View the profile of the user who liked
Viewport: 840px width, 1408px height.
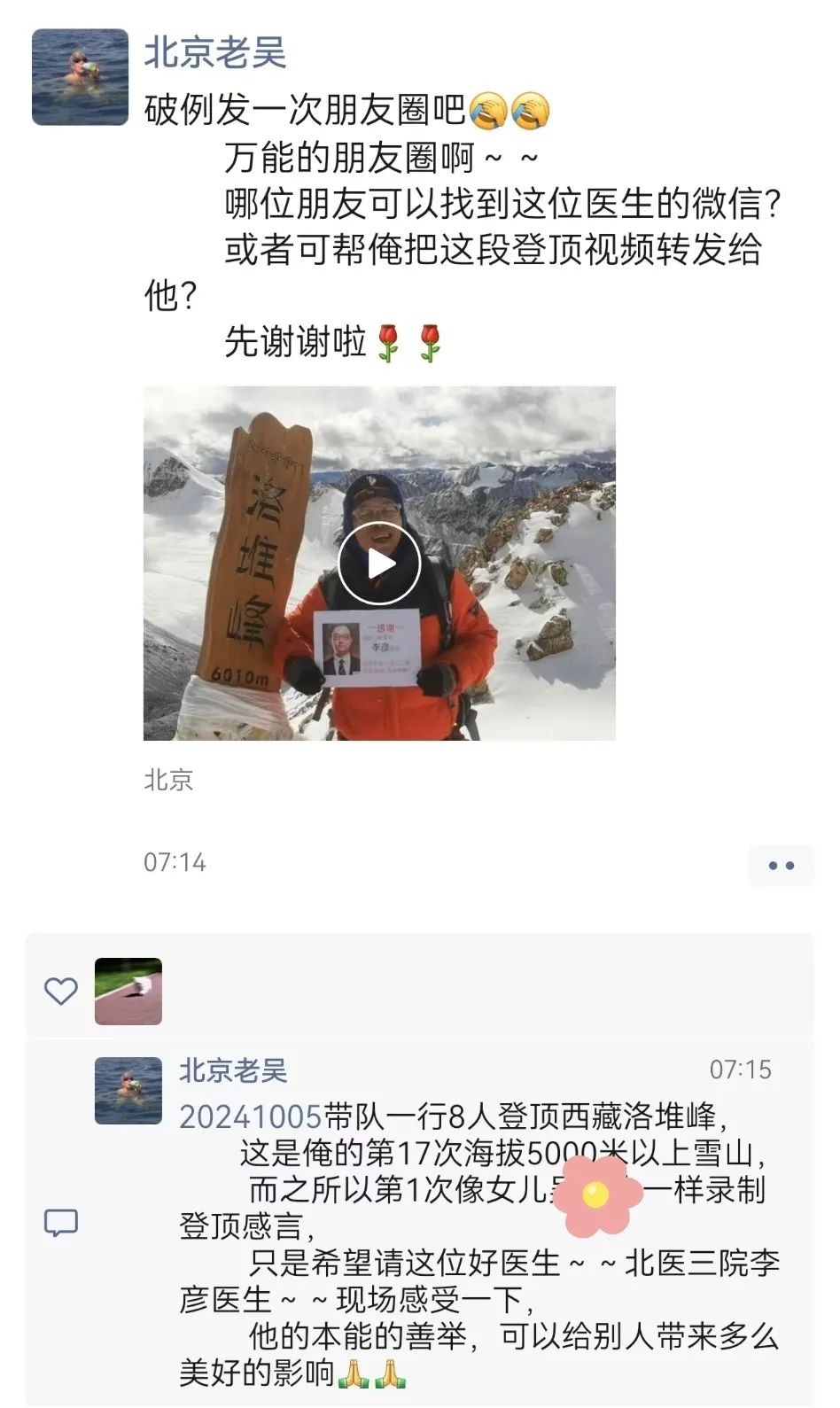coord(128,991)
